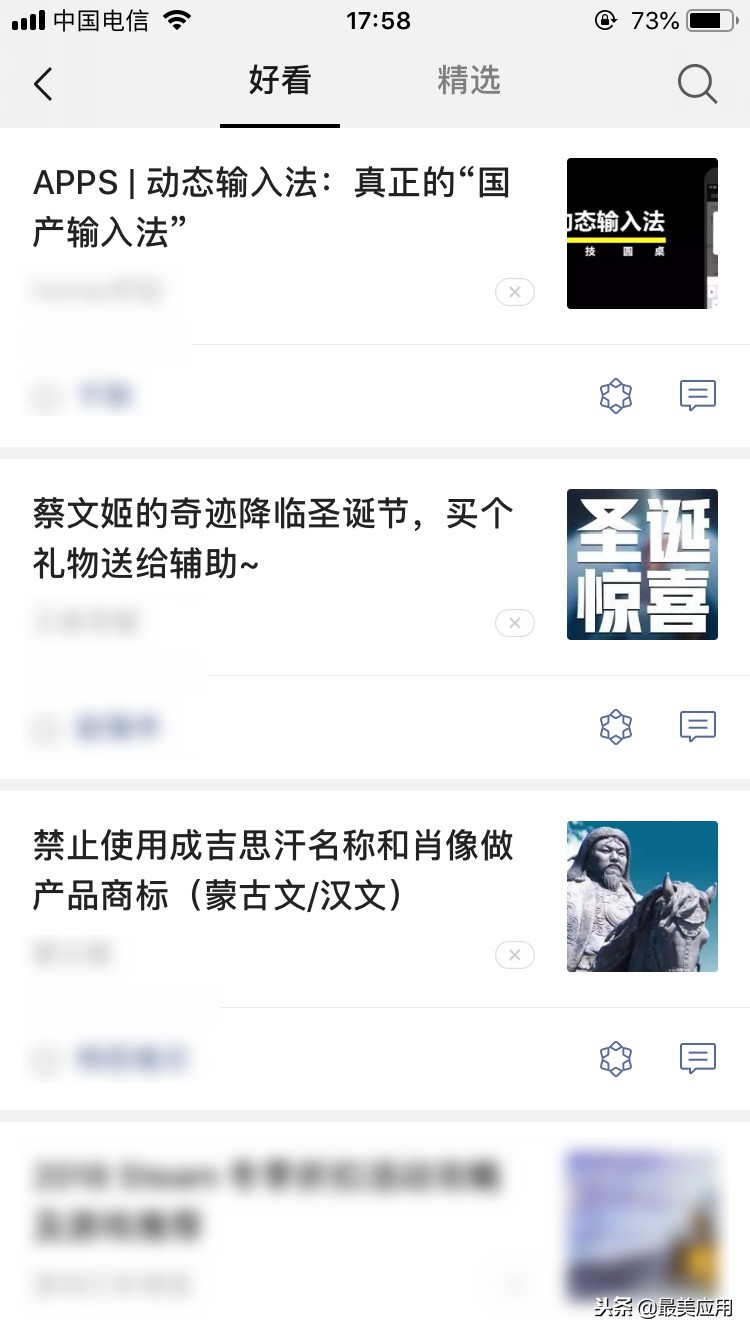Open comments on the 蔡文姬圣诞节 article
Screen dimensions: 750x1334
pos(697,727)
